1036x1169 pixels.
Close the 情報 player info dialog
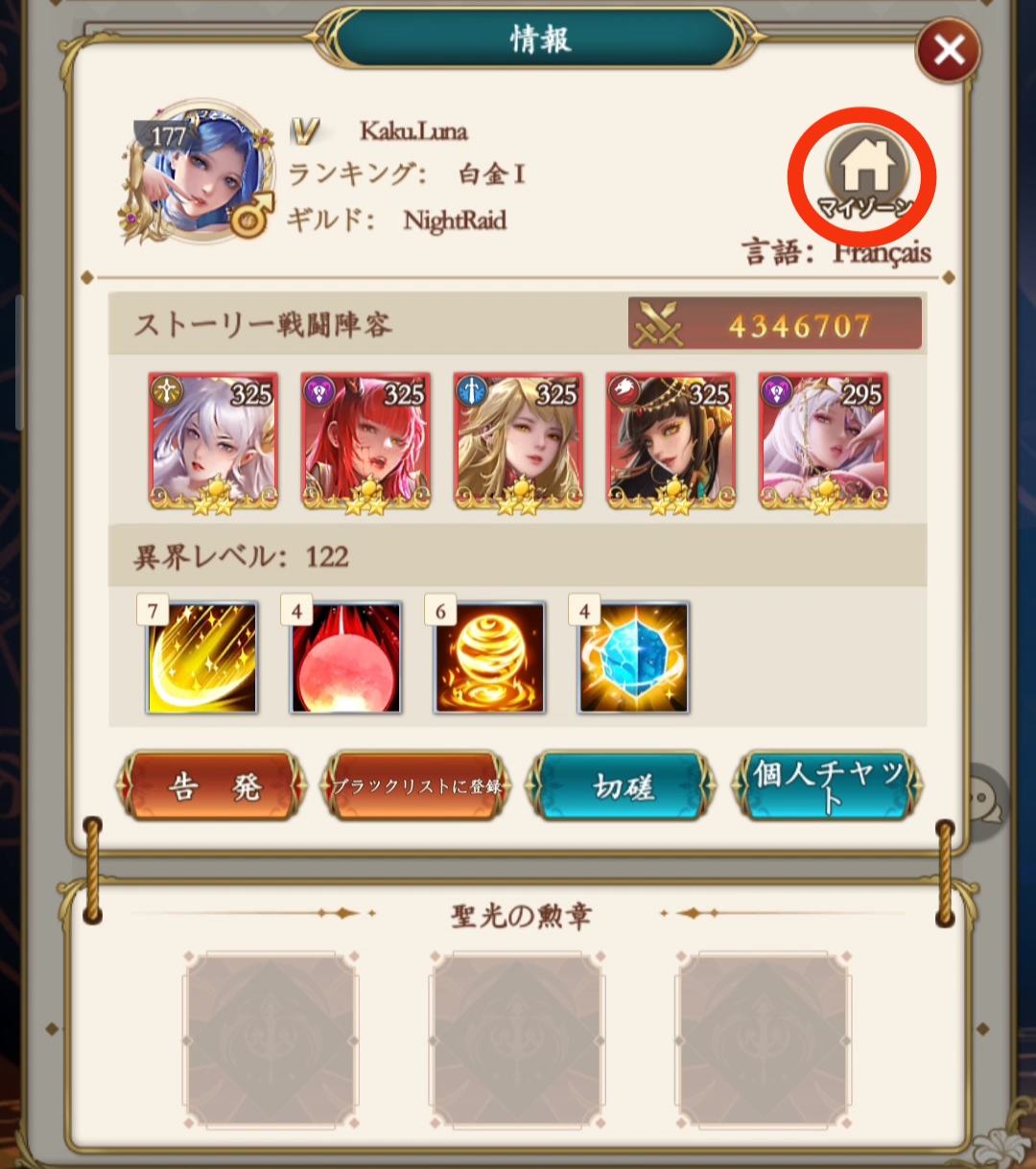coord(948,51)
